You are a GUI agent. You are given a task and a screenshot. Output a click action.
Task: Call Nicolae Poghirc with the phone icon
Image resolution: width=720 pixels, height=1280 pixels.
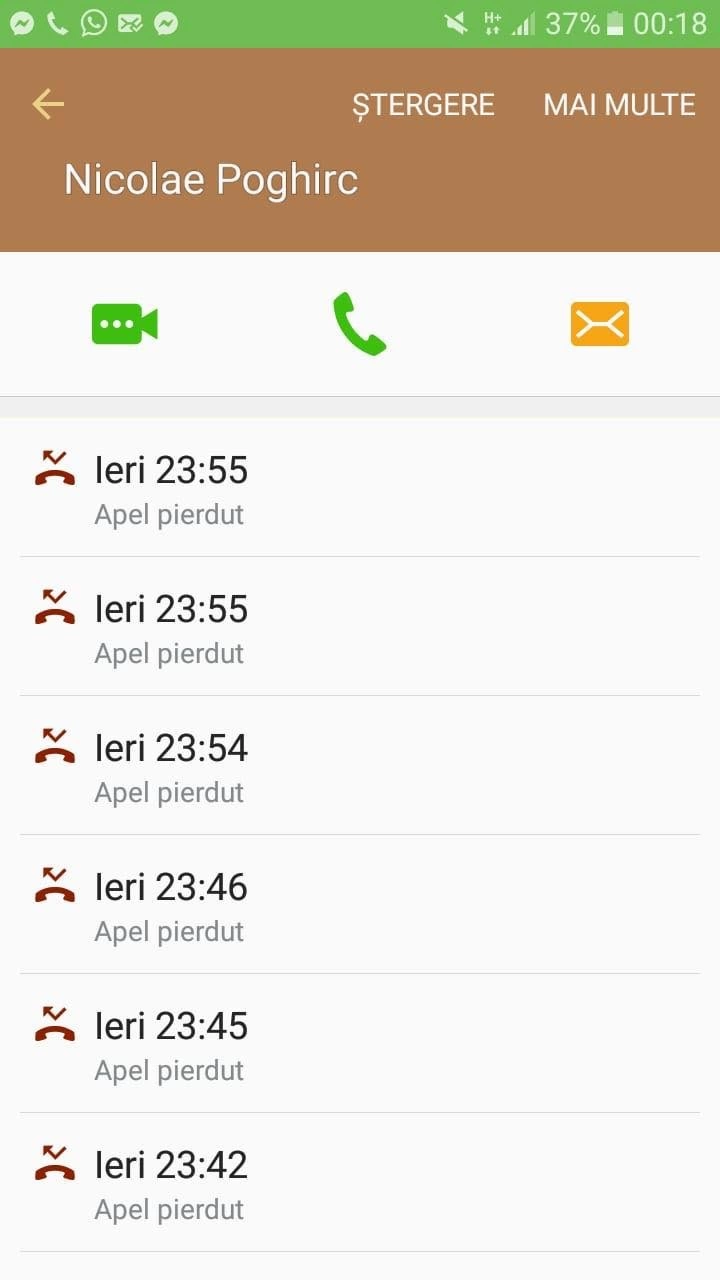(359, 324)
